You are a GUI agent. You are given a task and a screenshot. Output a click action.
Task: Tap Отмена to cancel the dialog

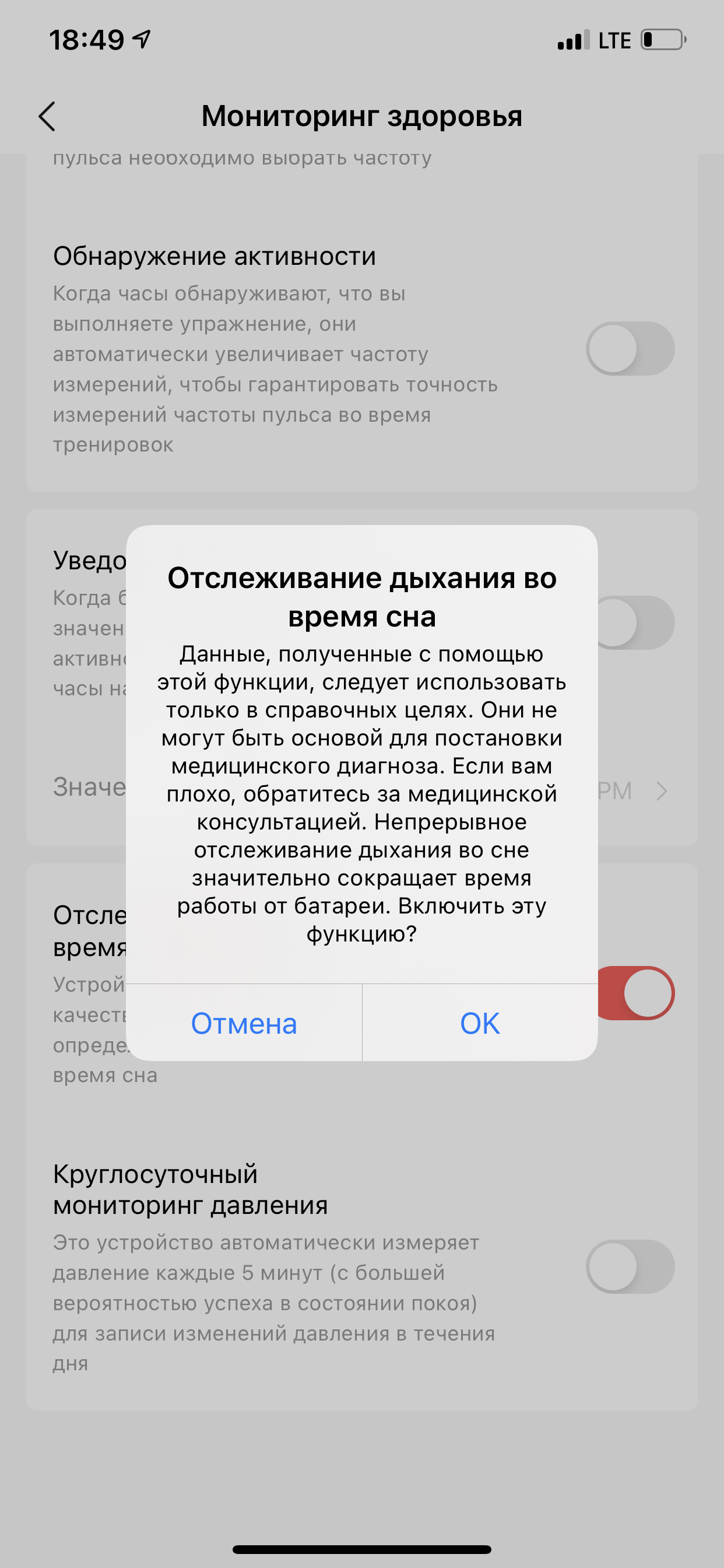click(243, 1023)
